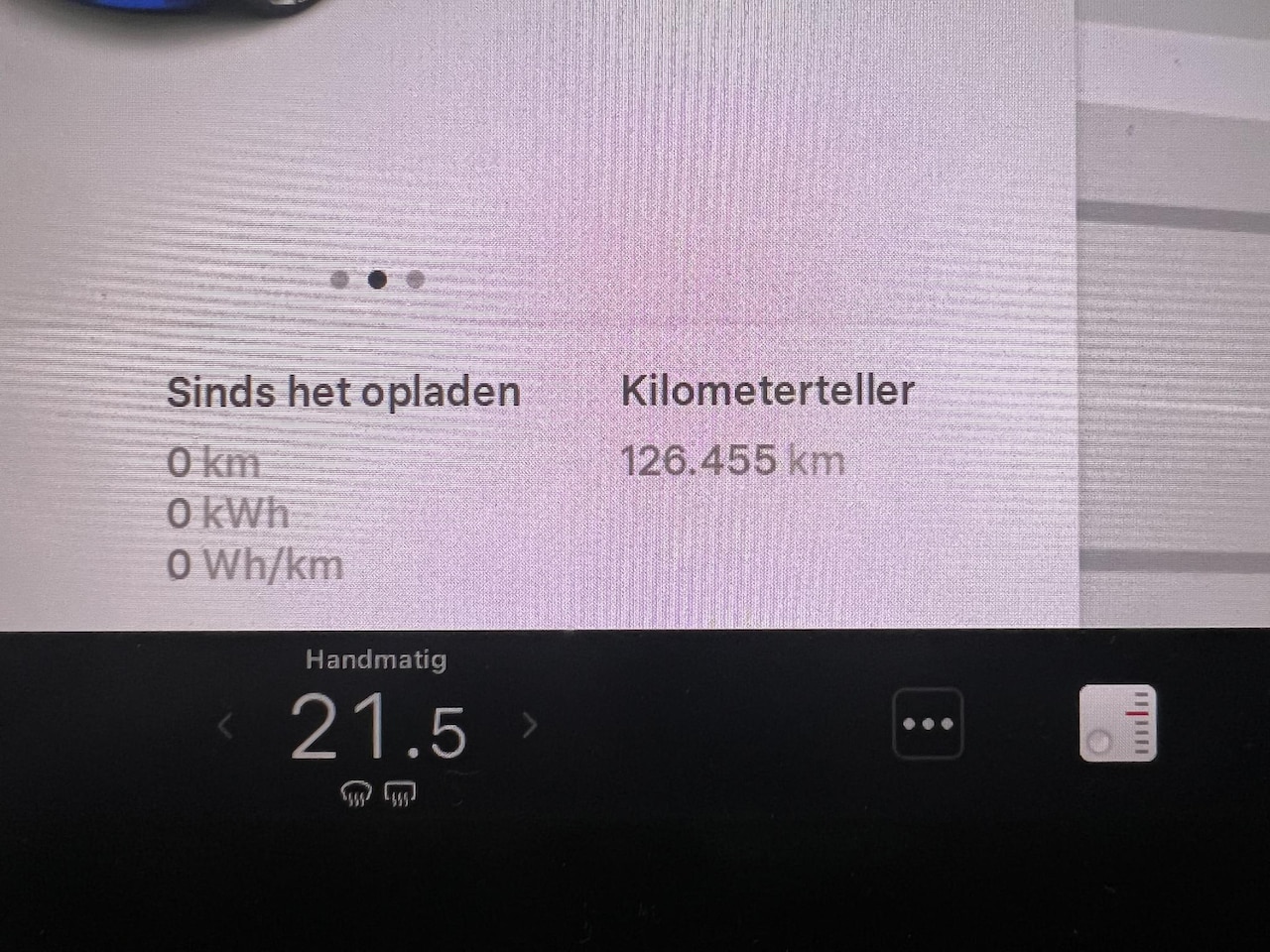The width and height of the screenshot is (1270, 952).
Task: Open climate controls via 21.5 temperature
Action: [377, 729]
